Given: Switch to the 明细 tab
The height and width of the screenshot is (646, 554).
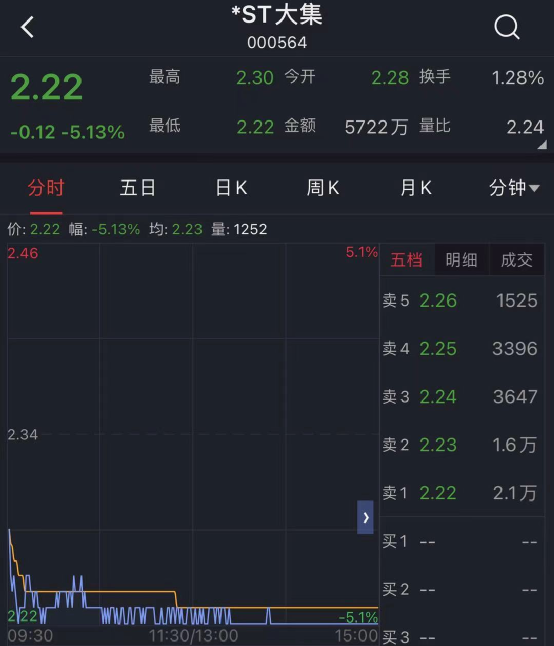Looking at the screenshot, I should 462,260.
